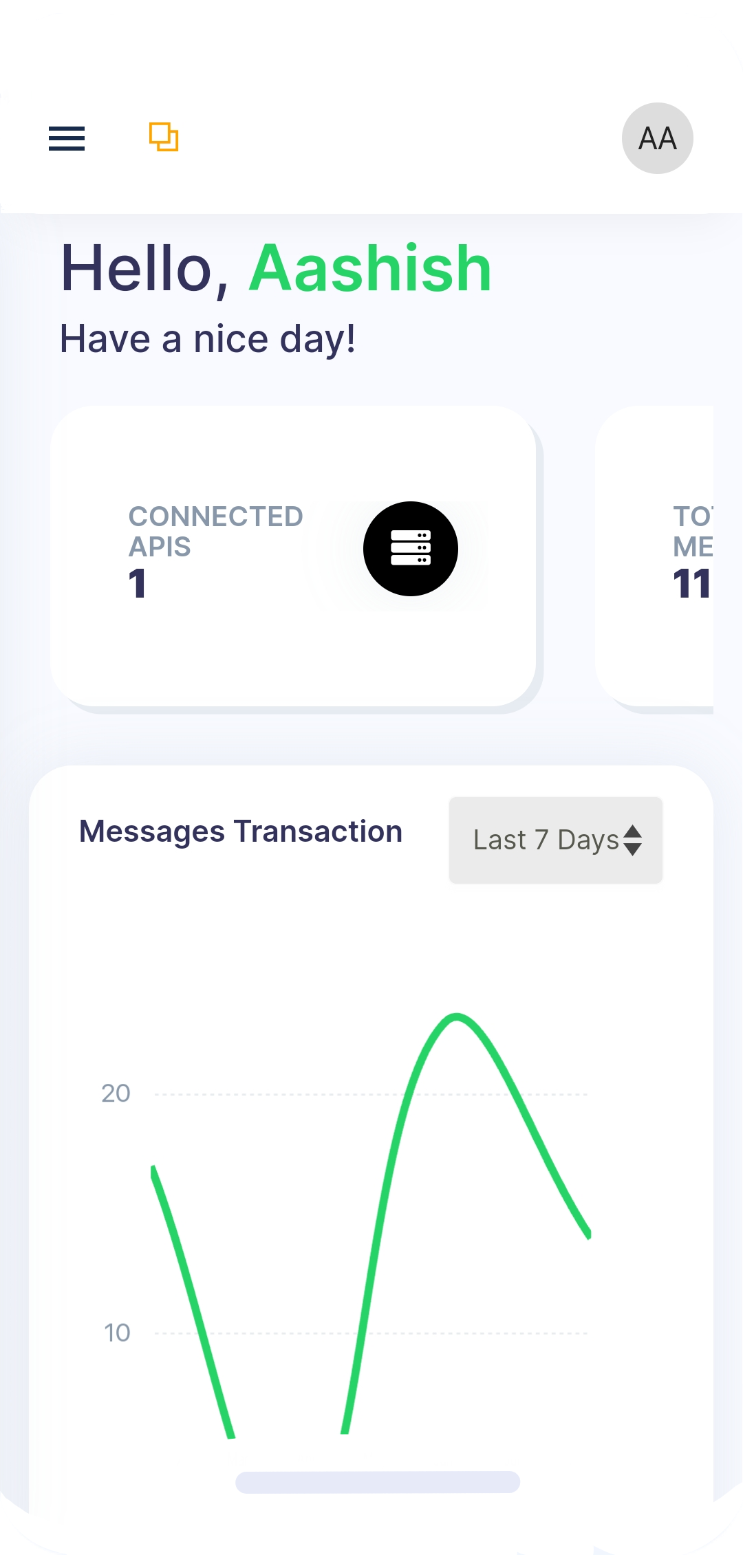
Task: Open the AA profile avatar
Action: [657, 138]
